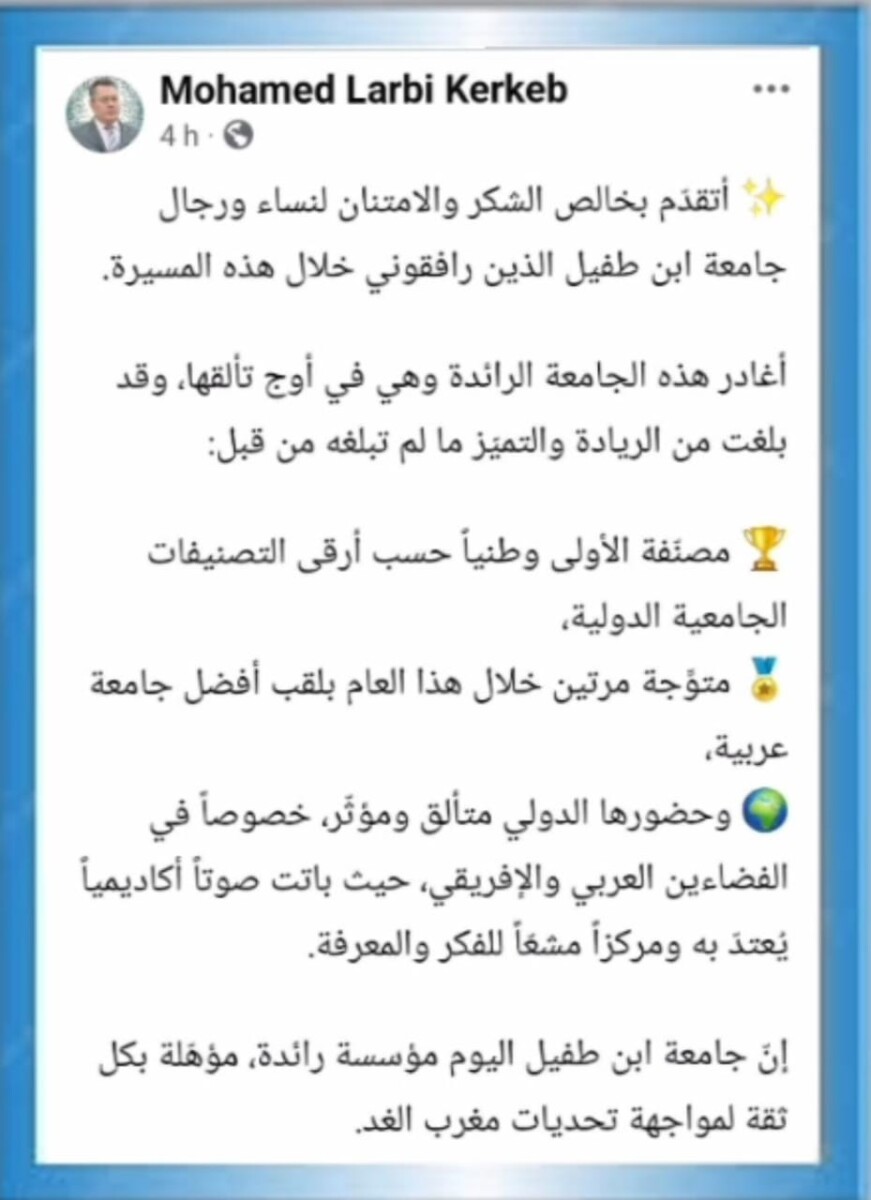This screenshot has width=871, height=1200.
Task: Open the post via the 4 h timestamp
Action: click(x=177, y=131)
